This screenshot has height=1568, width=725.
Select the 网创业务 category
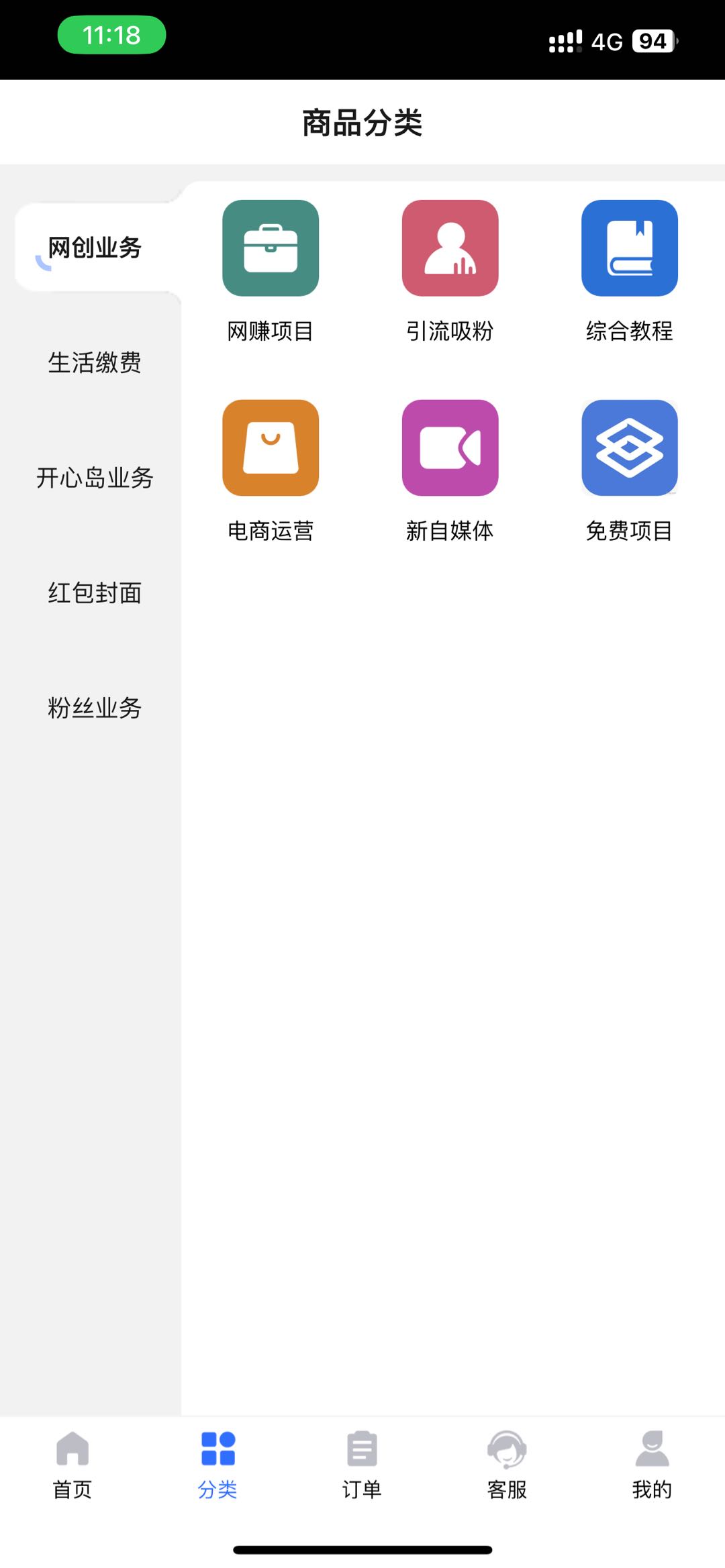[95, 248]
